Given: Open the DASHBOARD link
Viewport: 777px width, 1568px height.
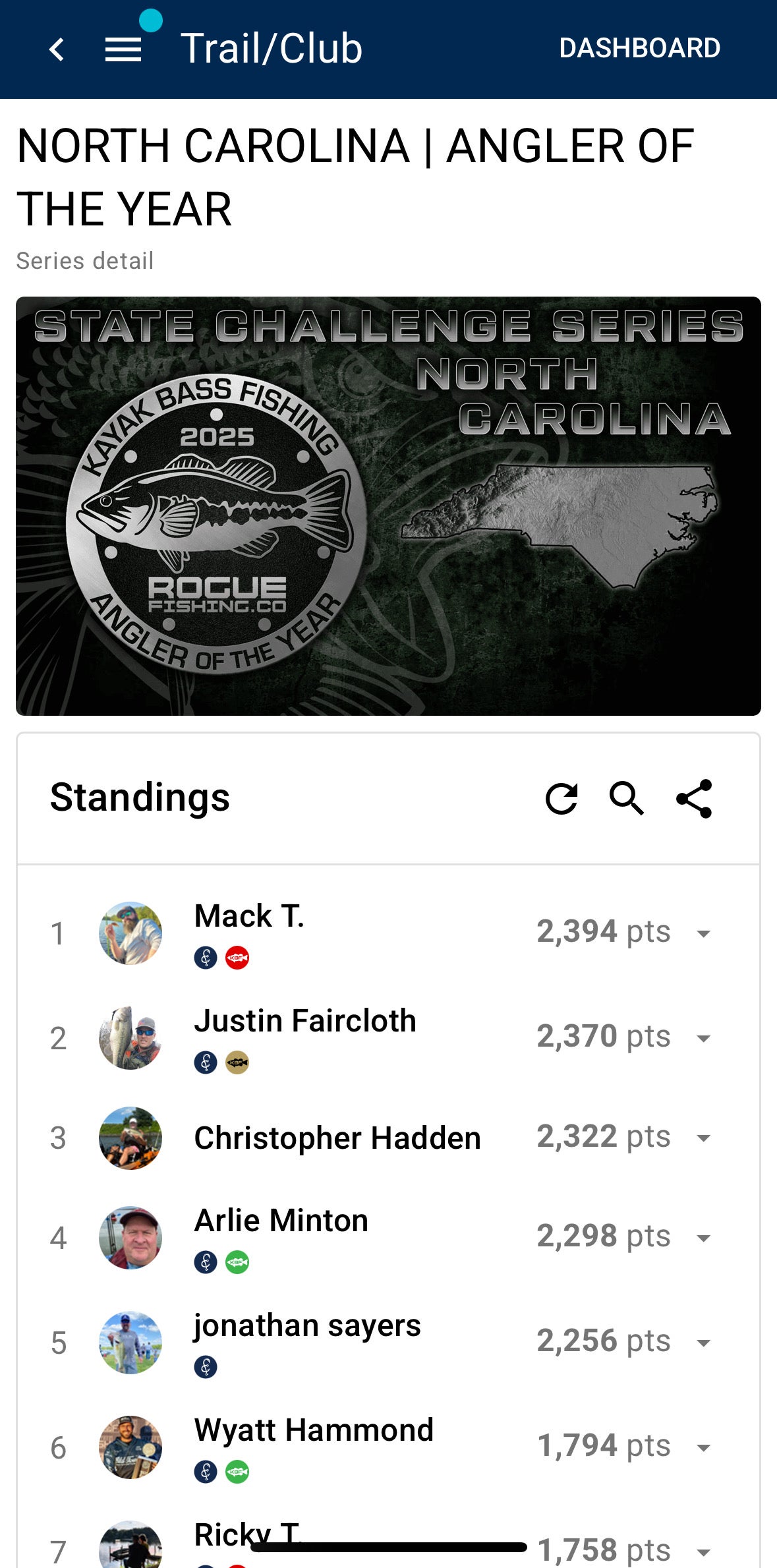Looking at the screenshot, I should point(639,48).
